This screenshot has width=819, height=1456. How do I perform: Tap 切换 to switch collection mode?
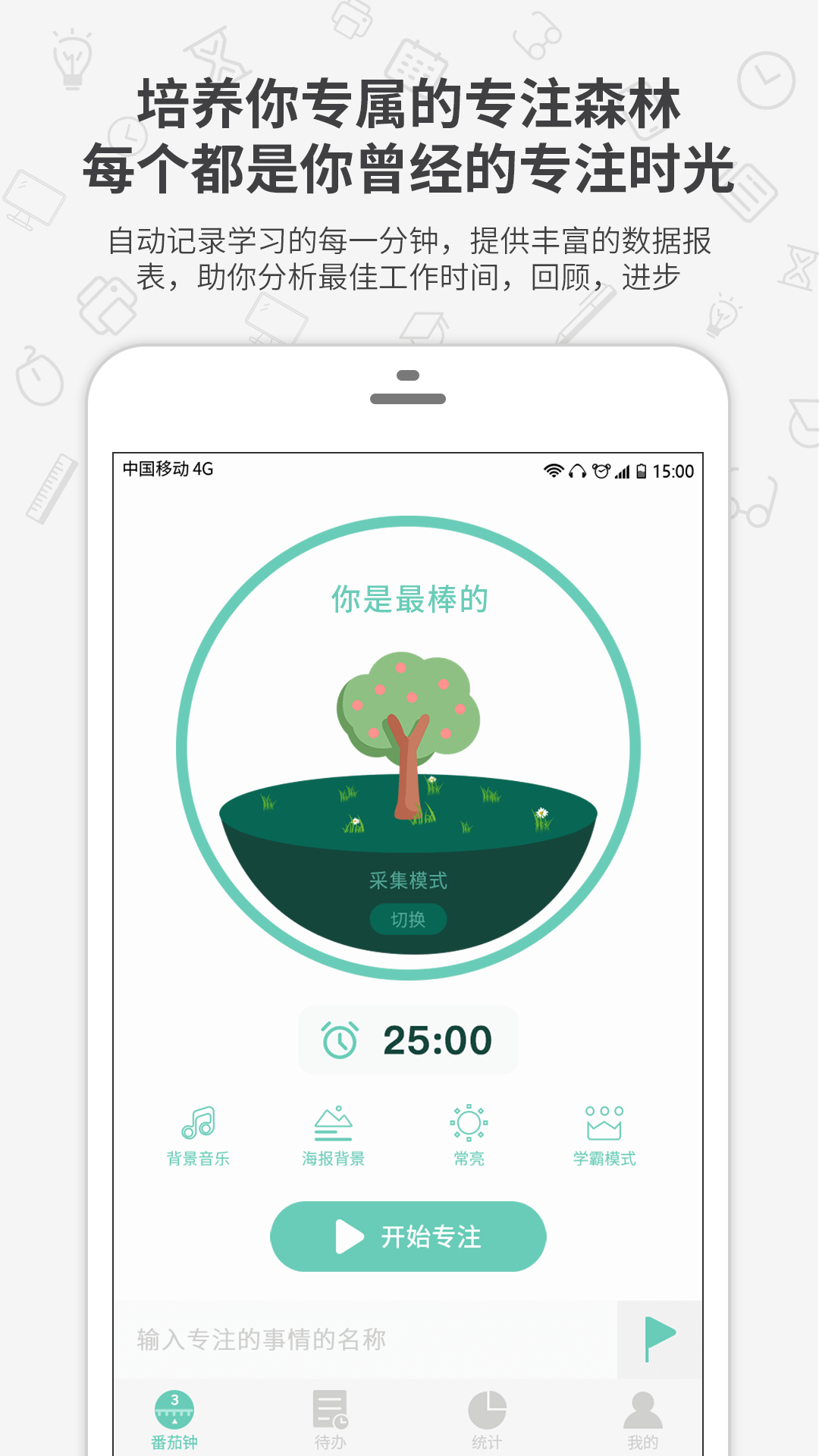[x=409, y=919]
